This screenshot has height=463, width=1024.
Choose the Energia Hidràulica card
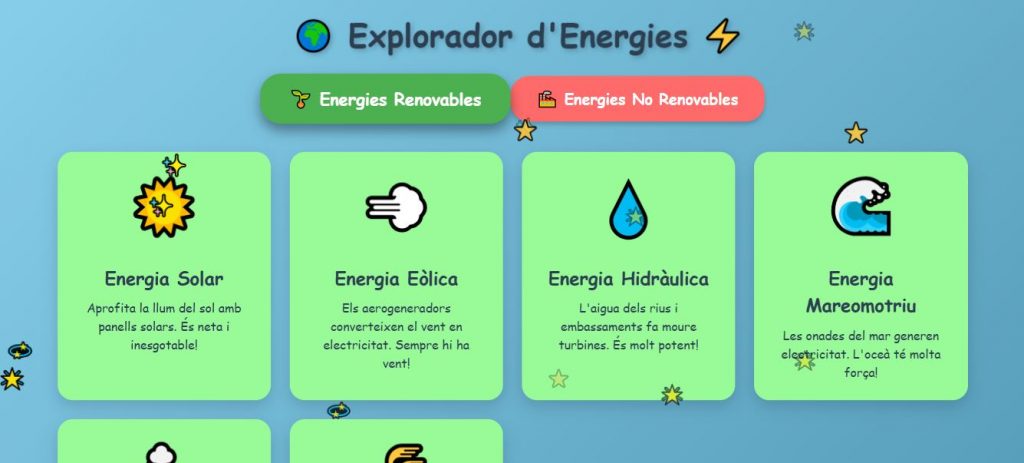(x=628, y=275)
